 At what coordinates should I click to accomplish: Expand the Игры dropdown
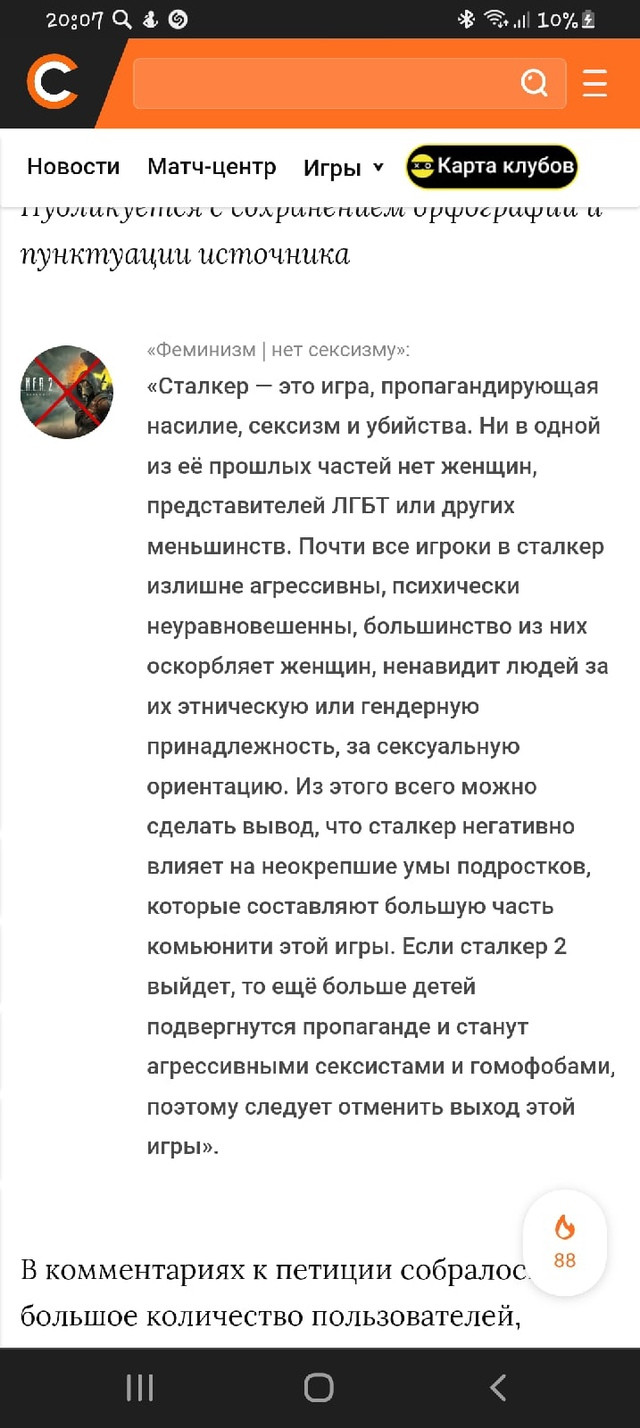coord(343,168)
